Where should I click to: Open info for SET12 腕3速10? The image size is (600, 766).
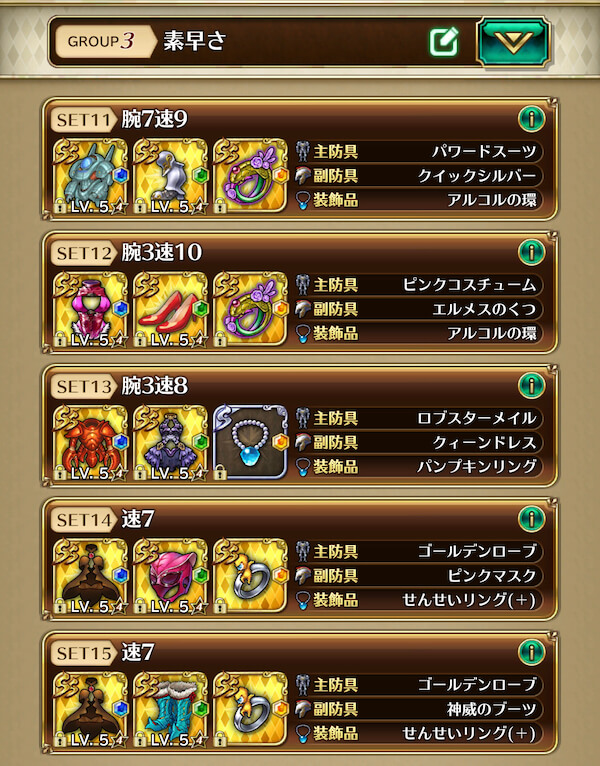(531, 252)
